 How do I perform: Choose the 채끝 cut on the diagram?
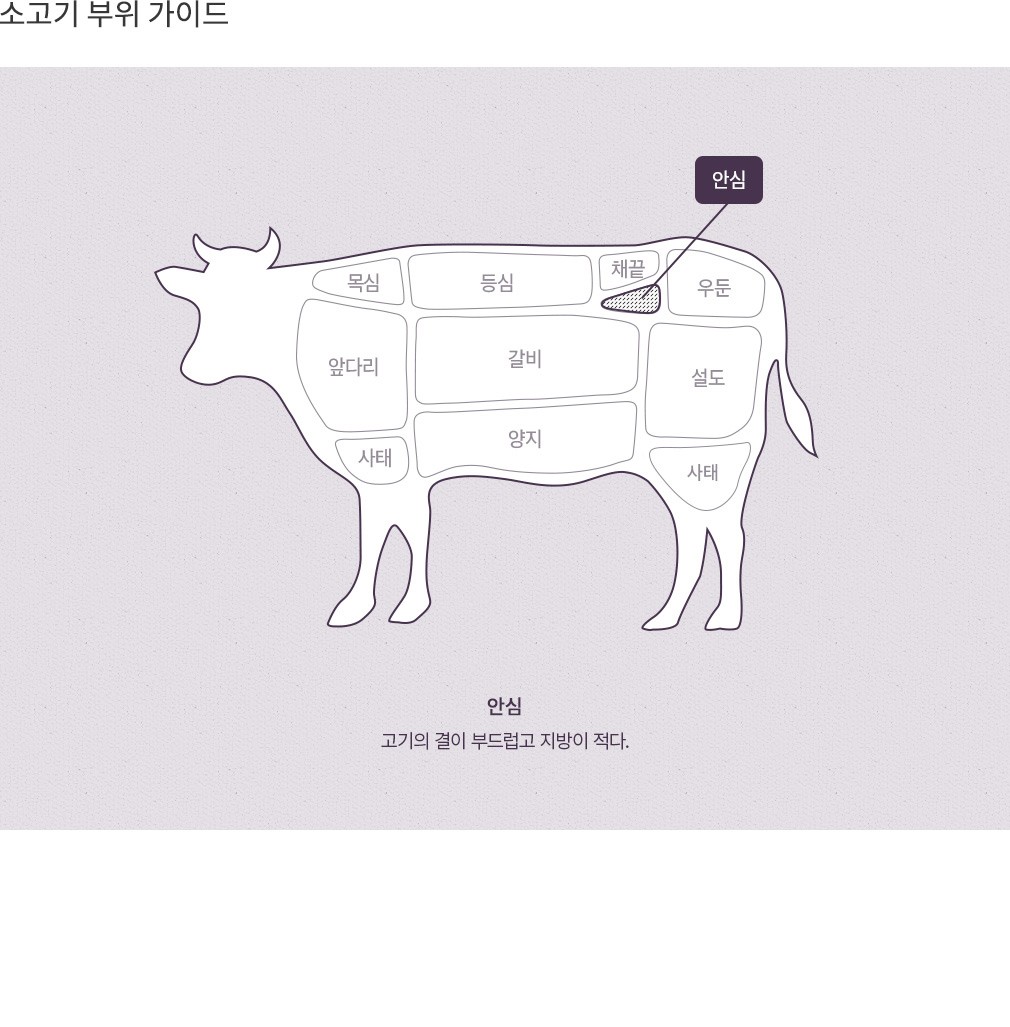(x=628, y=269)
